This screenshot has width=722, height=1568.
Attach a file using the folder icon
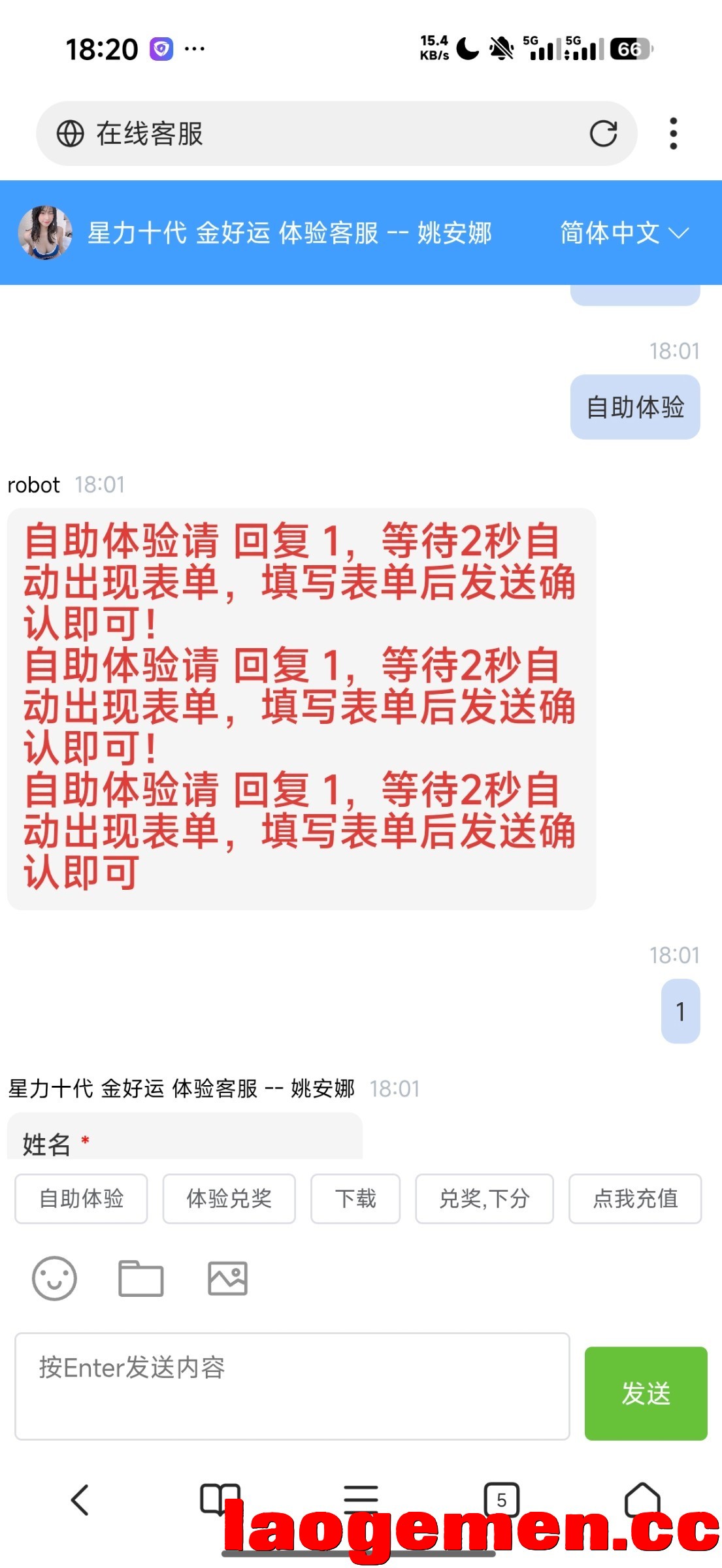tap(141, 1278)
